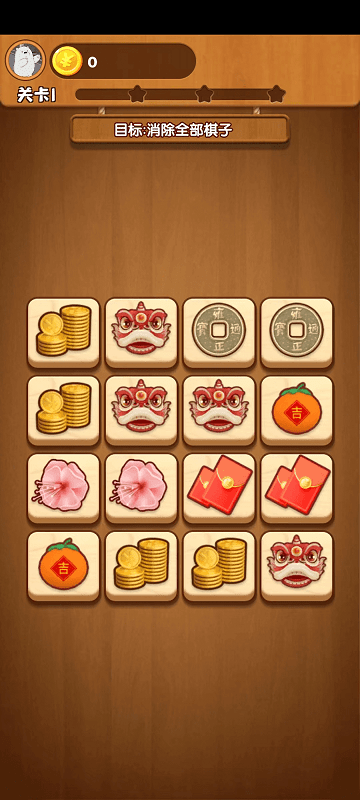
Task: Choose the red envelope tile under the orange
Action: pyautogui.click(x=296, y=487)
